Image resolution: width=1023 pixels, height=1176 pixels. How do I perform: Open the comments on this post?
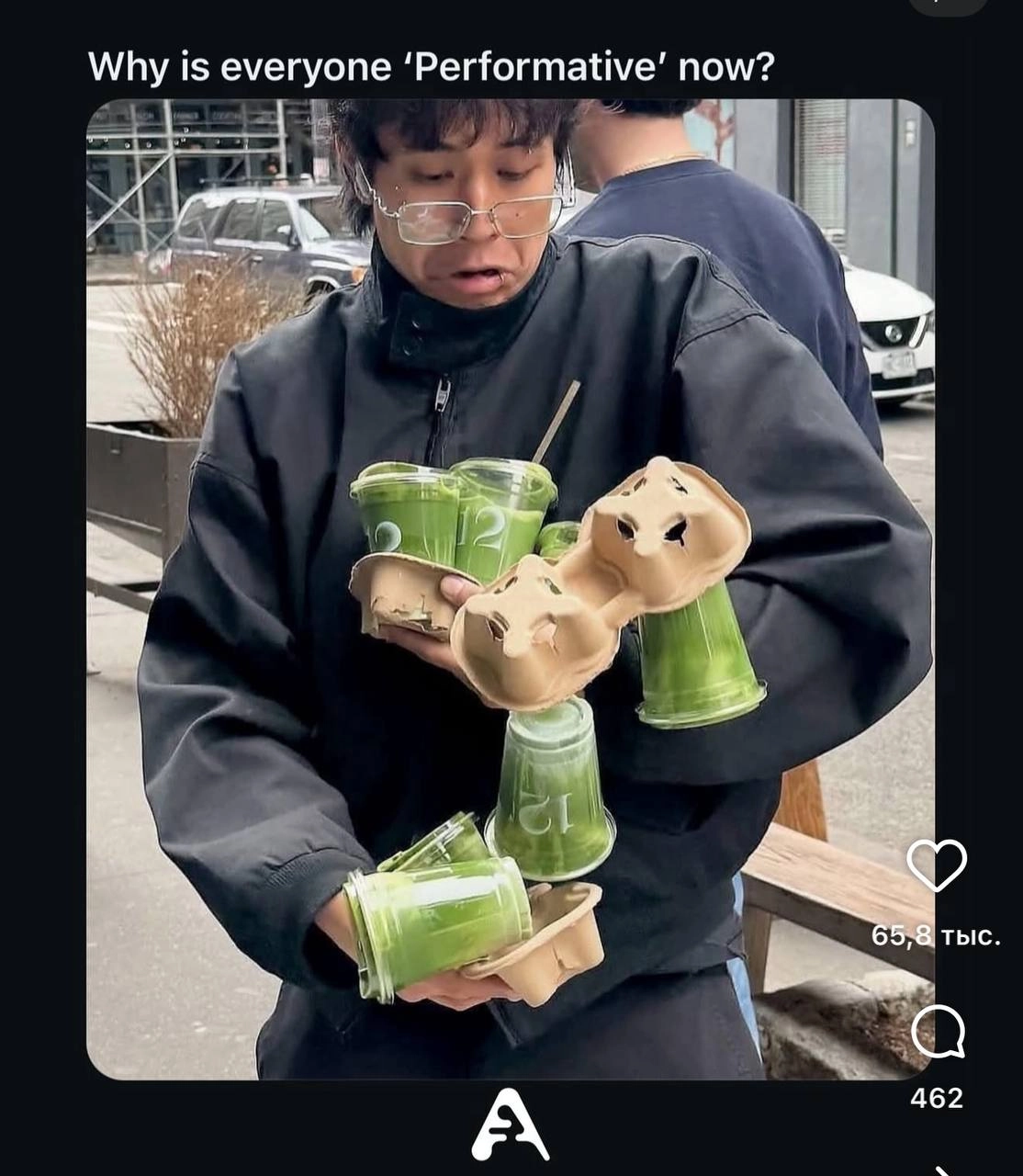coord(937,1033)
